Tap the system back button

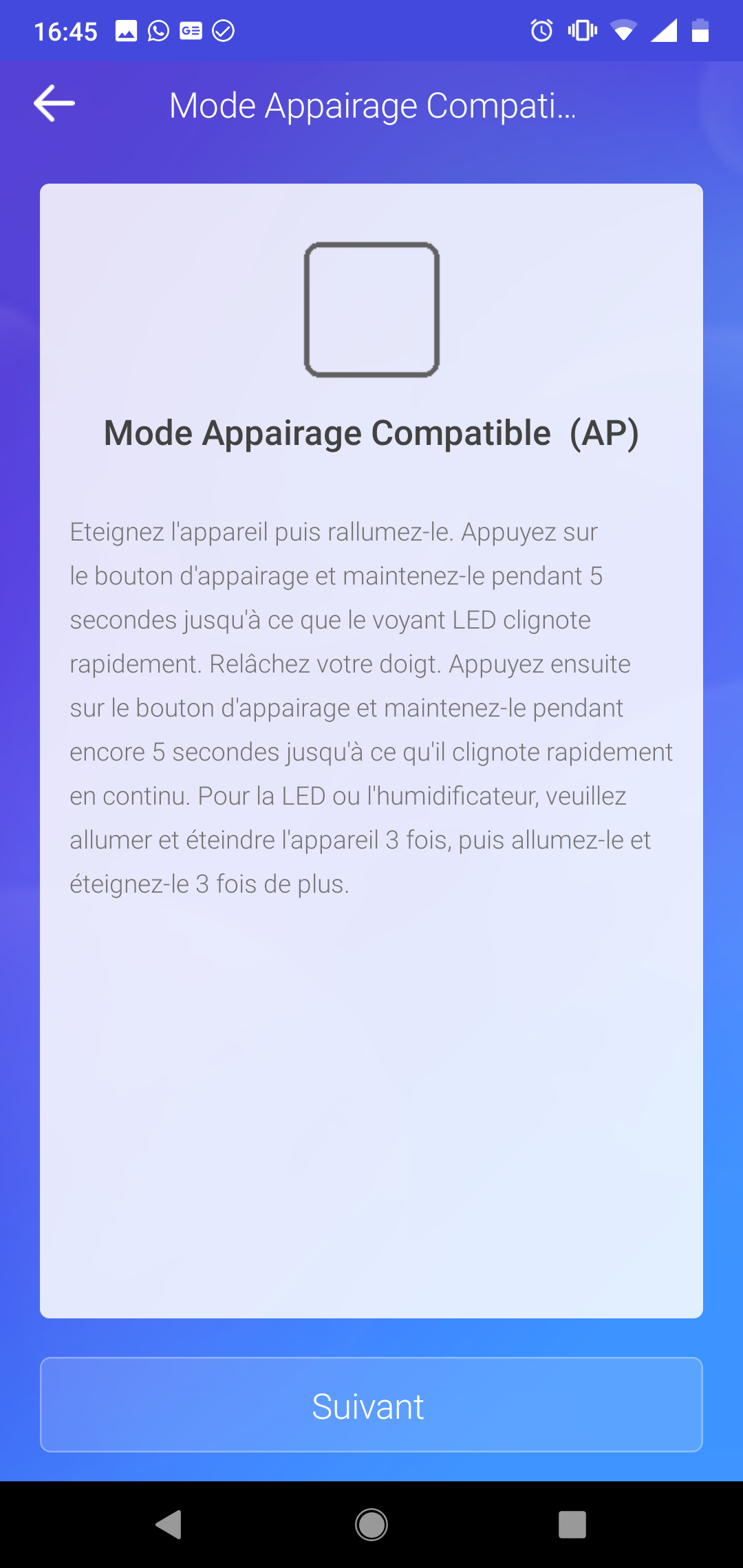click(x=169, y=1524)
